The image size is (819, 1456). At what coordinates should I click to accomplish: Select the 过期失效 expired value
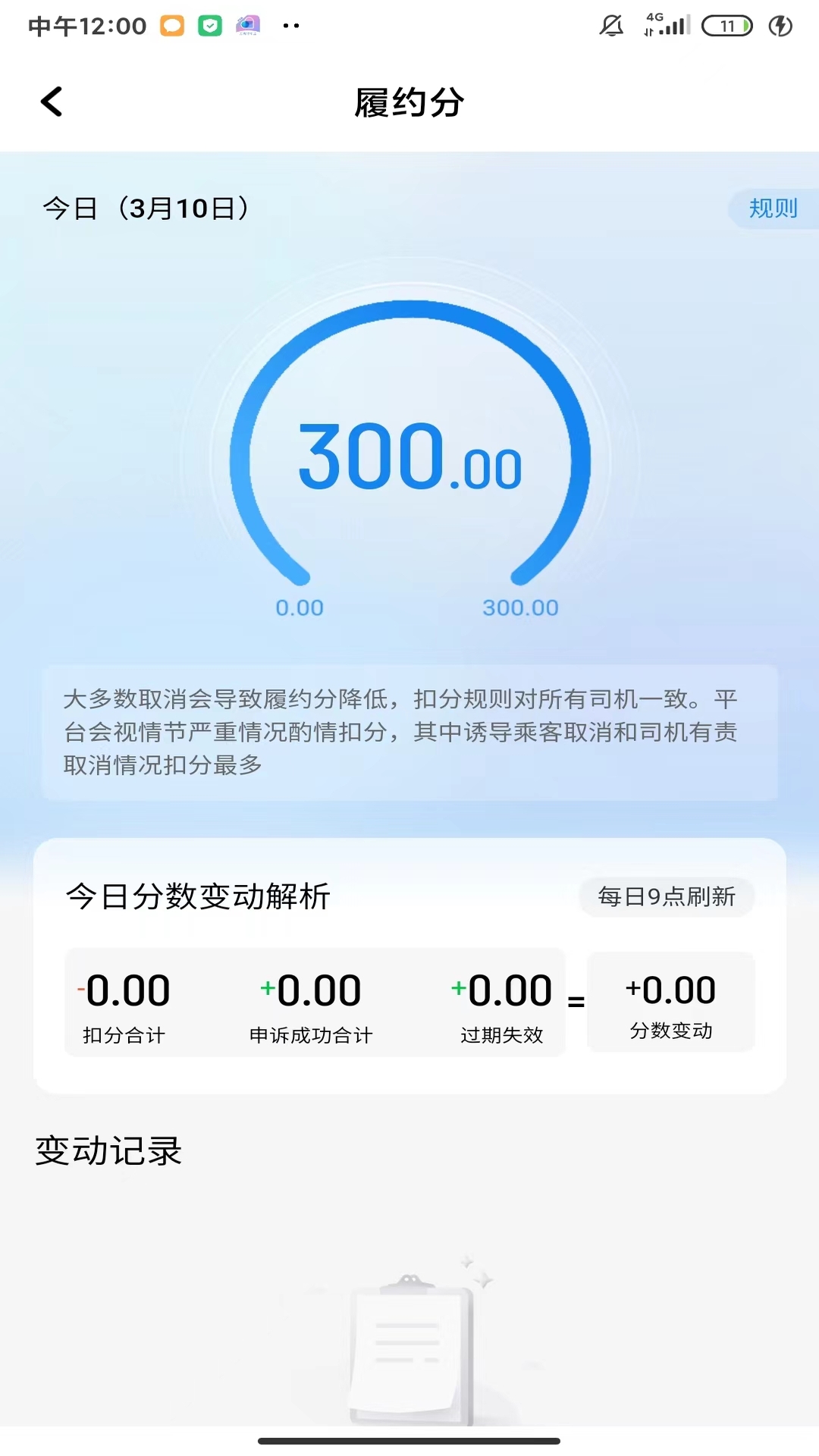pos(503,1003)
